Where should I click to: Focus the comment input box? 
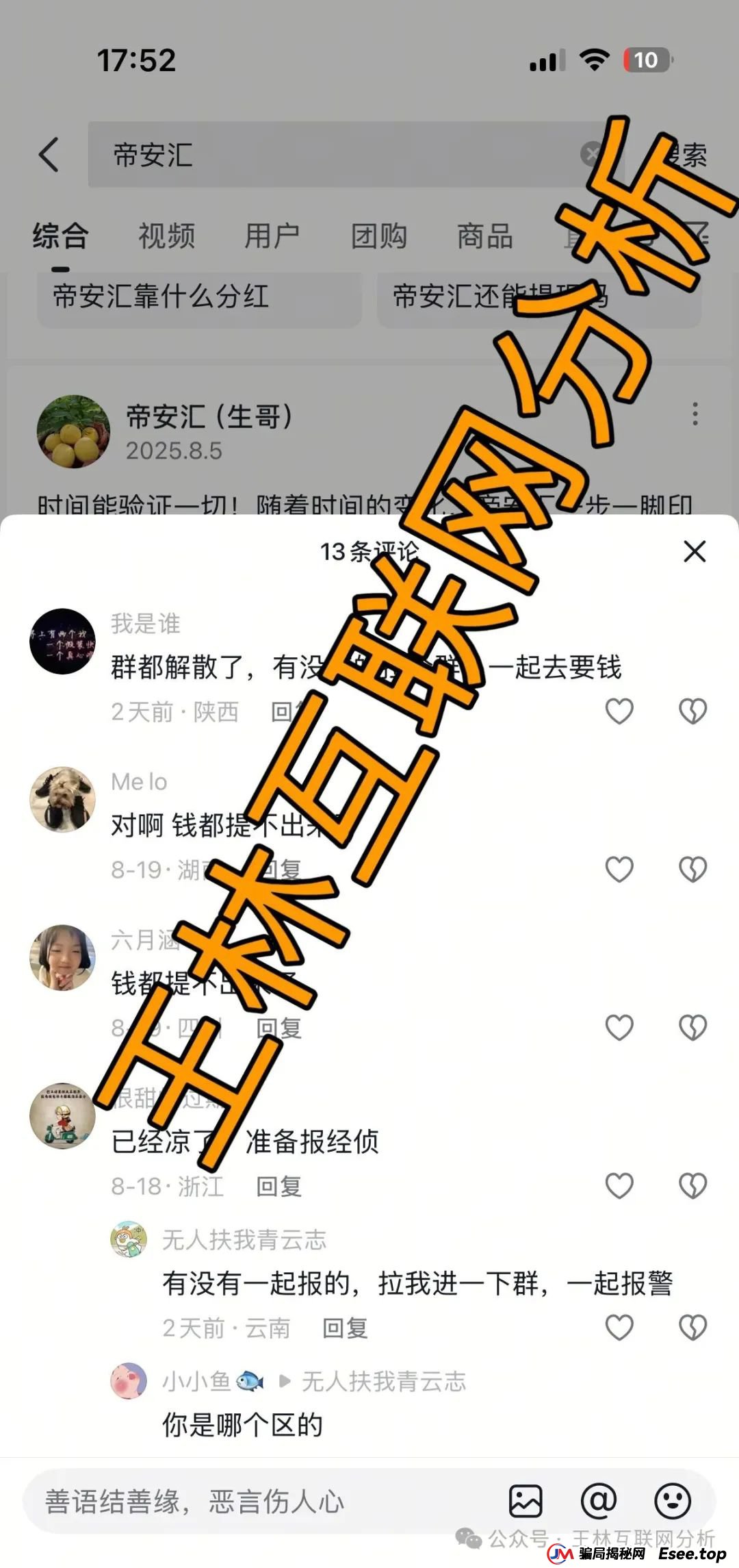pyautogui.click(x=260, y=1502)
